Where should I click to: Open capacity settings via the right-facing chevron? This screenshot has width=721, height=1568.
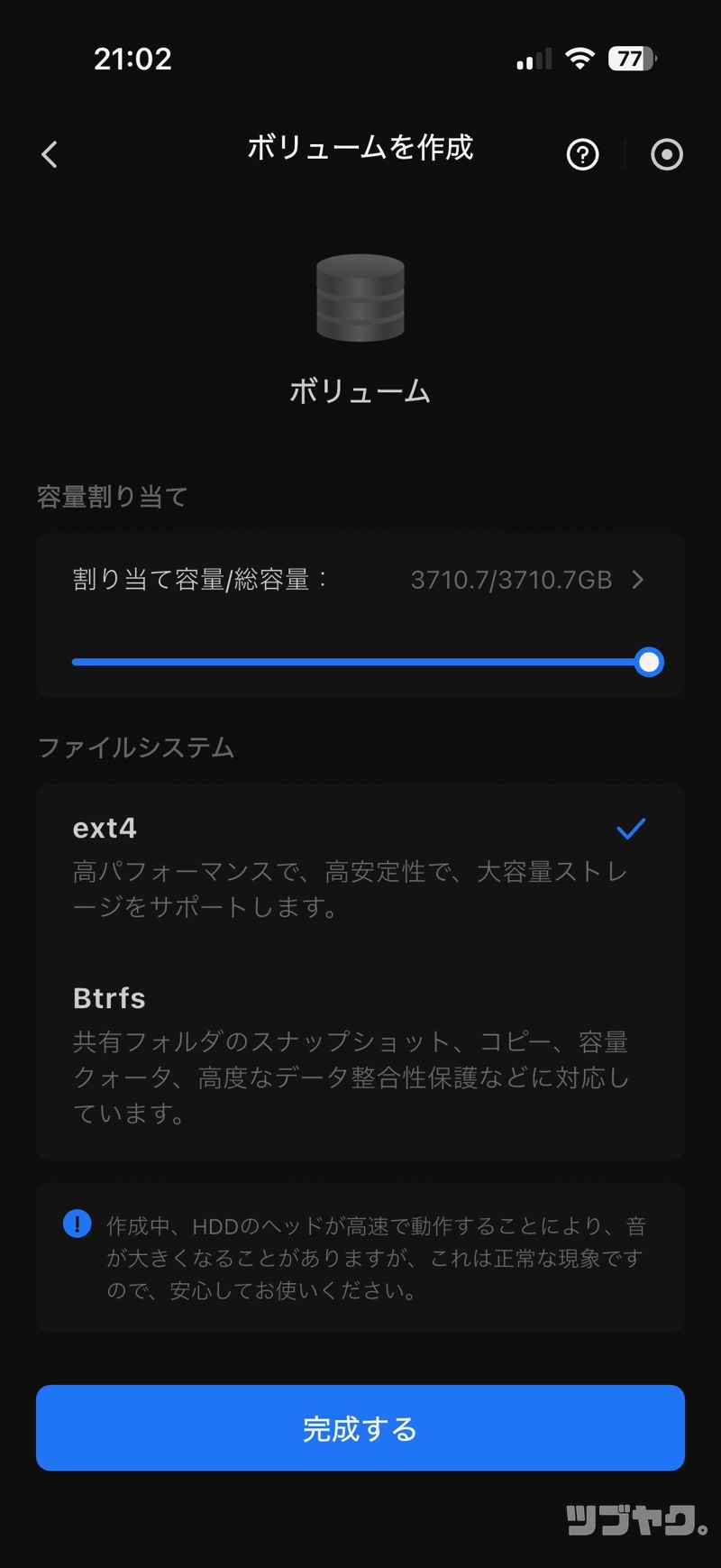(x=638, y=580)
